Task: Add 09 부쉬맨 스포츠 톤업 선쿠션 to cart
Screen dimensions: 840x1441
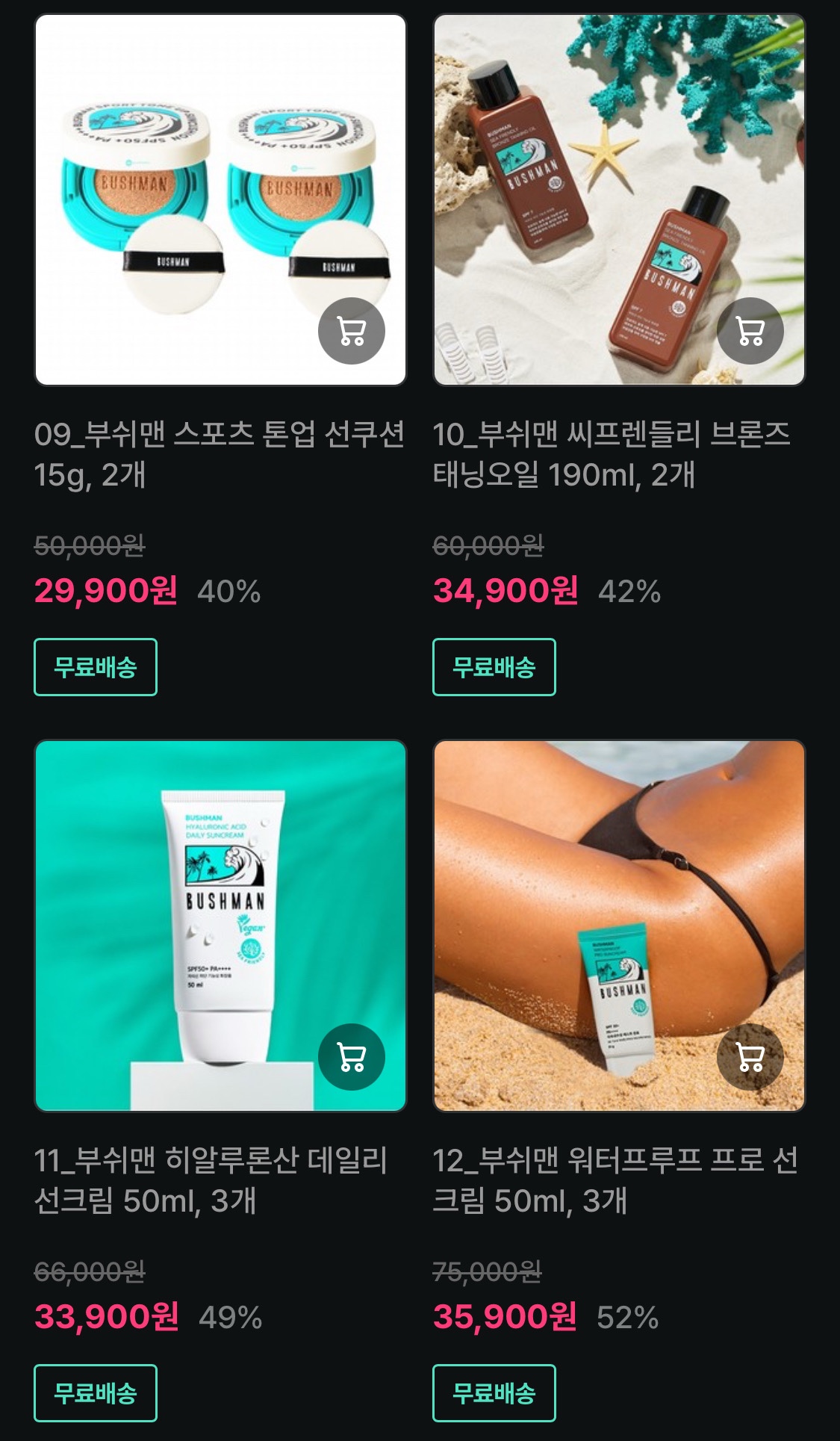Action: pyautogui.click(x=351, y=331)
